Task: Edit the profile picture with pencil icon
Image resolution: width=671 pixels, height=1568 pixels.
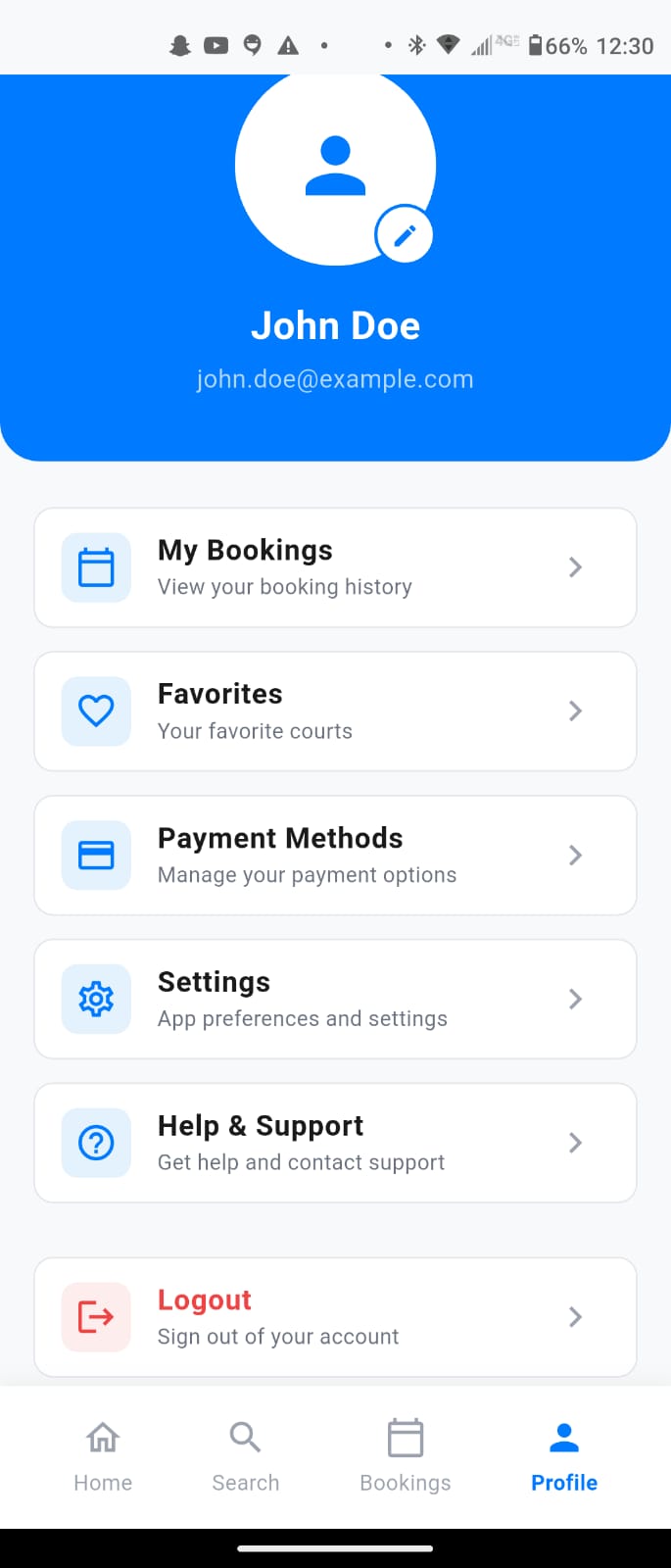Action: (404, 235)
